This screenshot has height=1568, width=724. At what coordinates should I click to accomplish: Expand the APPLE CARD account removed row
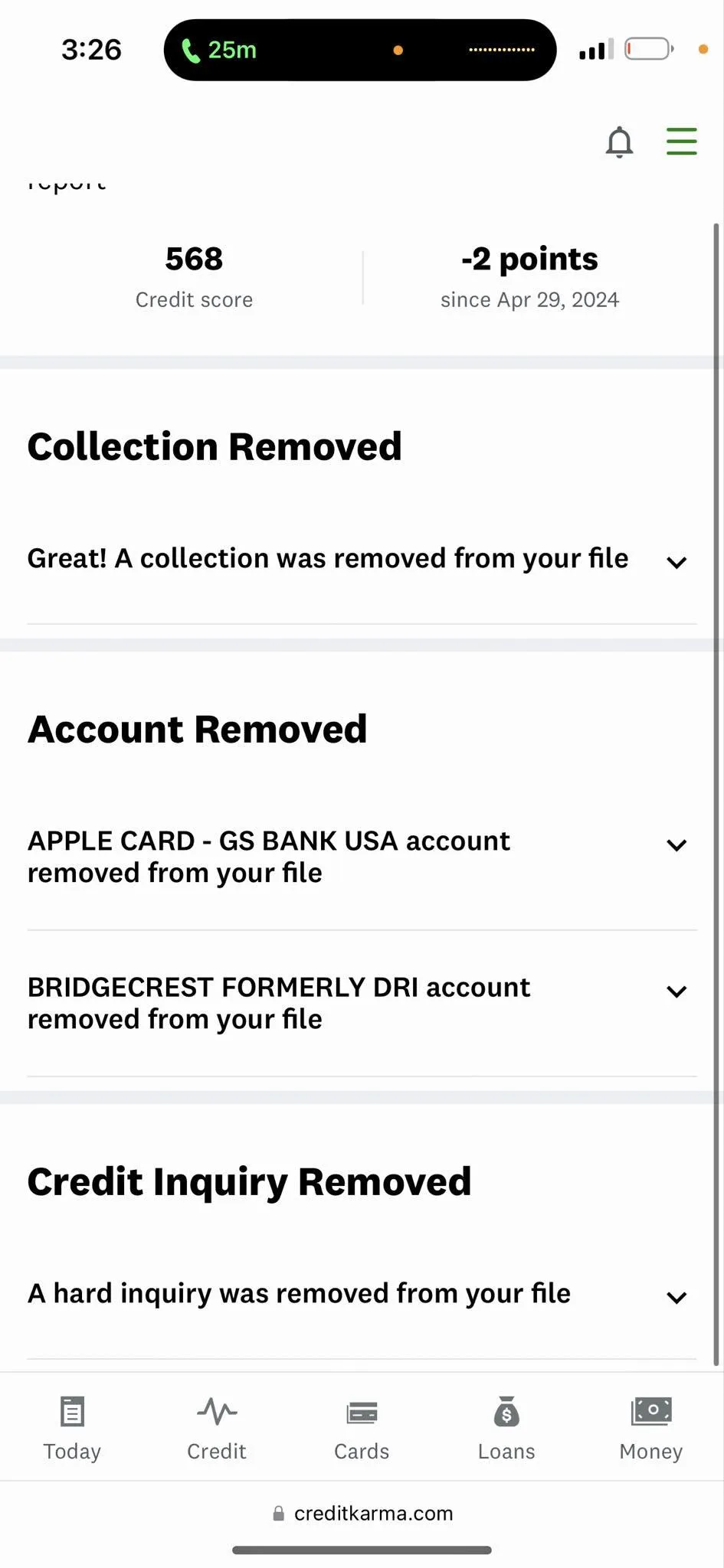pyautogui.click(x=362, y=857)
